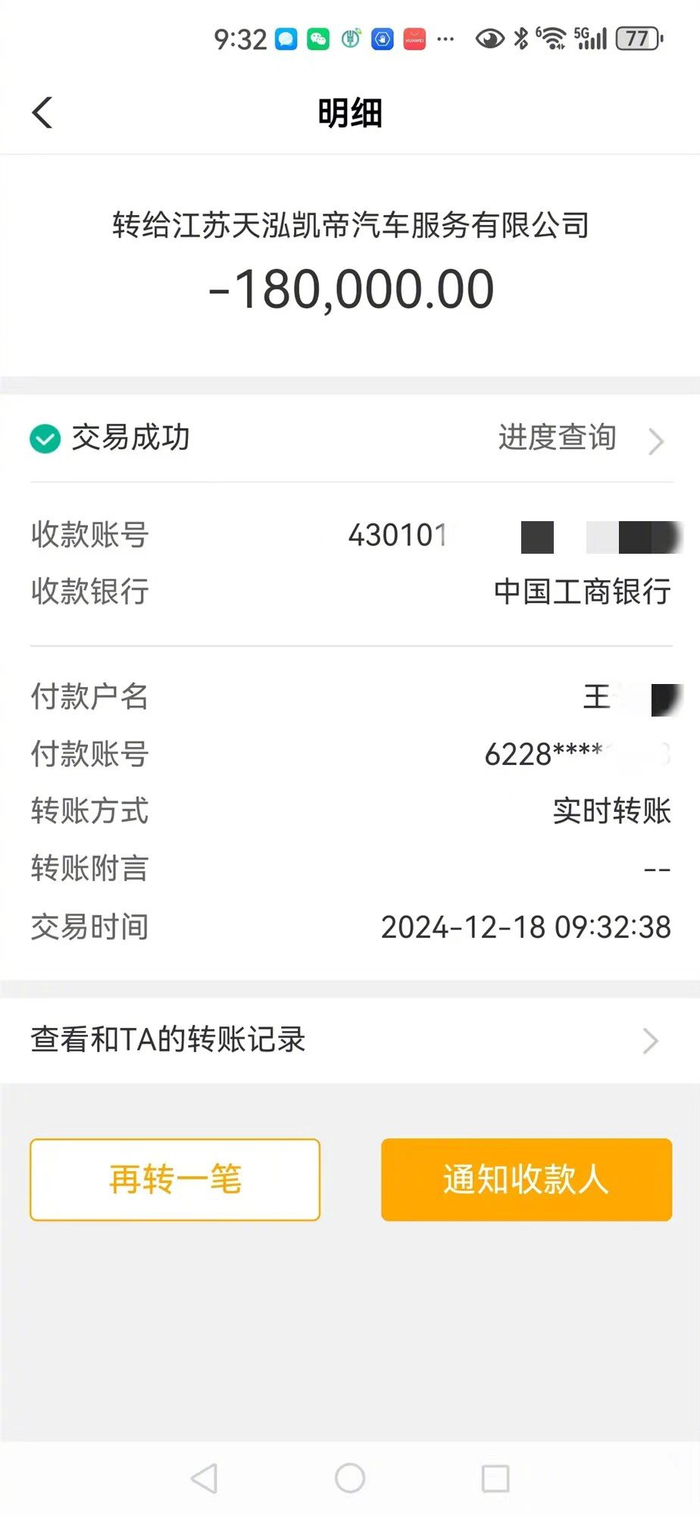Tap the system back navigation button
Screen dimensions: 700x1515
coord(204,1478)
